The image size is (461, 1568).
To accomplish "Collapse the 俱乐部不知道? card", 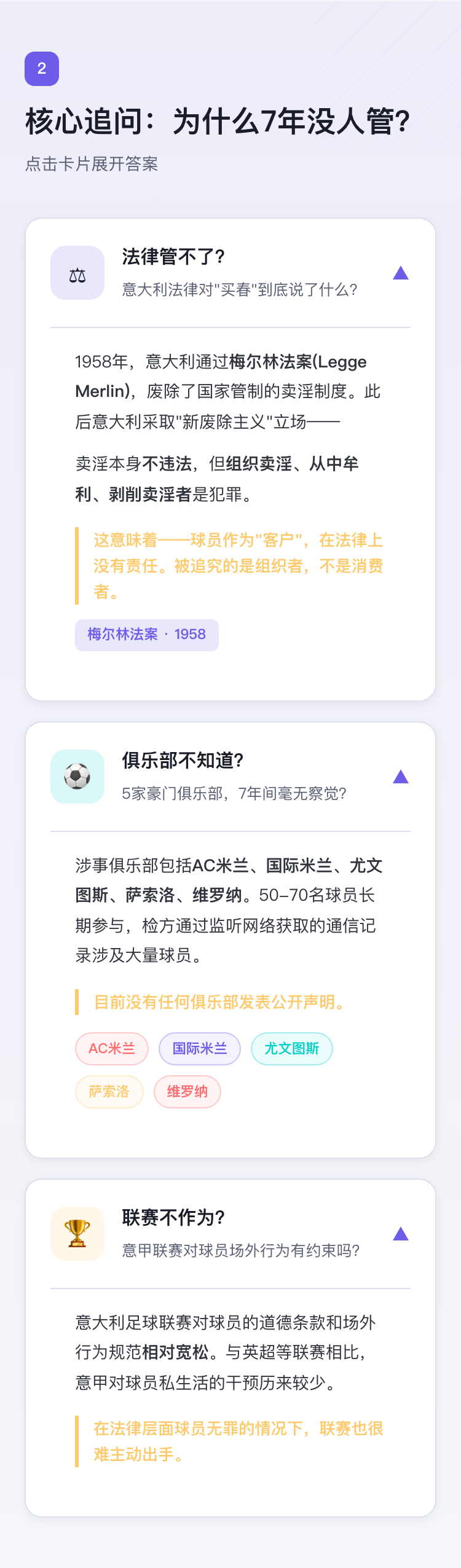I will pos(400,777).
